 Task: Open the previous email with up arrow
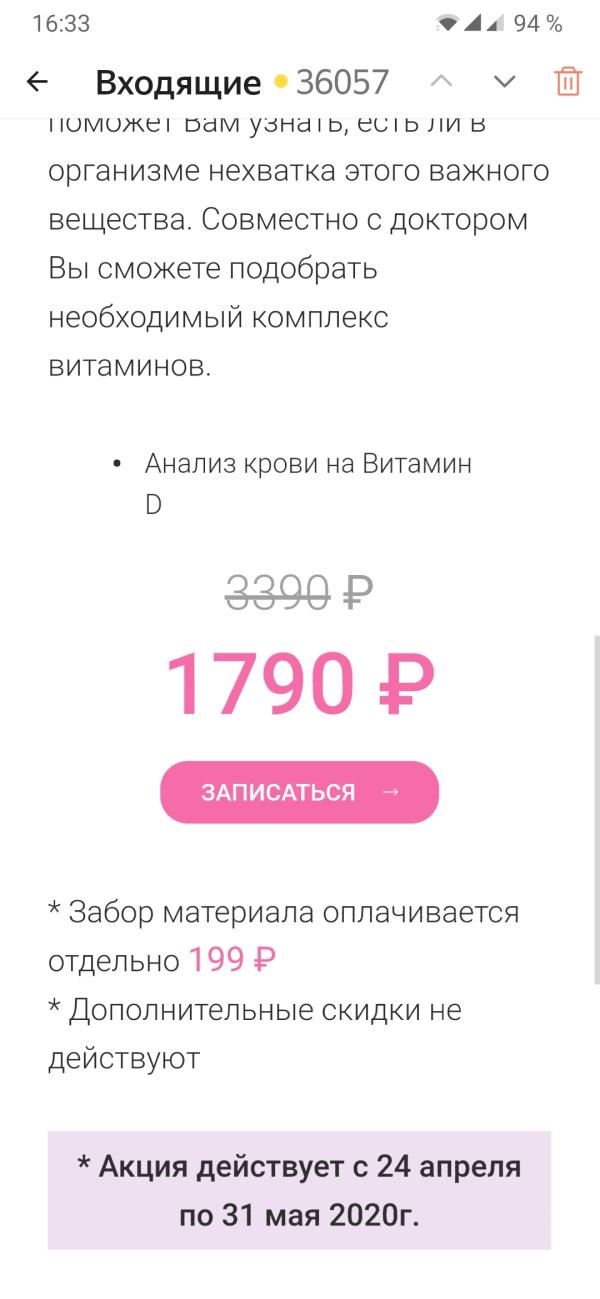point(441,82)
